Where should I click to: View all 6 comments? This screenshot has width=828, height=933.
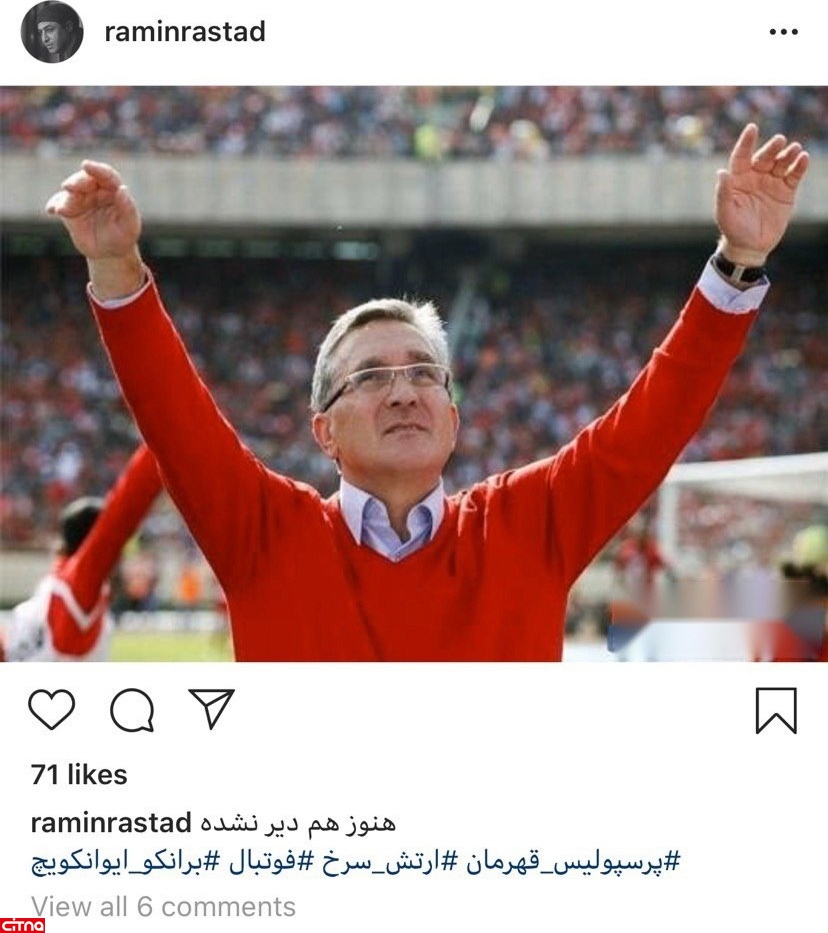click(x=163, y=906)
